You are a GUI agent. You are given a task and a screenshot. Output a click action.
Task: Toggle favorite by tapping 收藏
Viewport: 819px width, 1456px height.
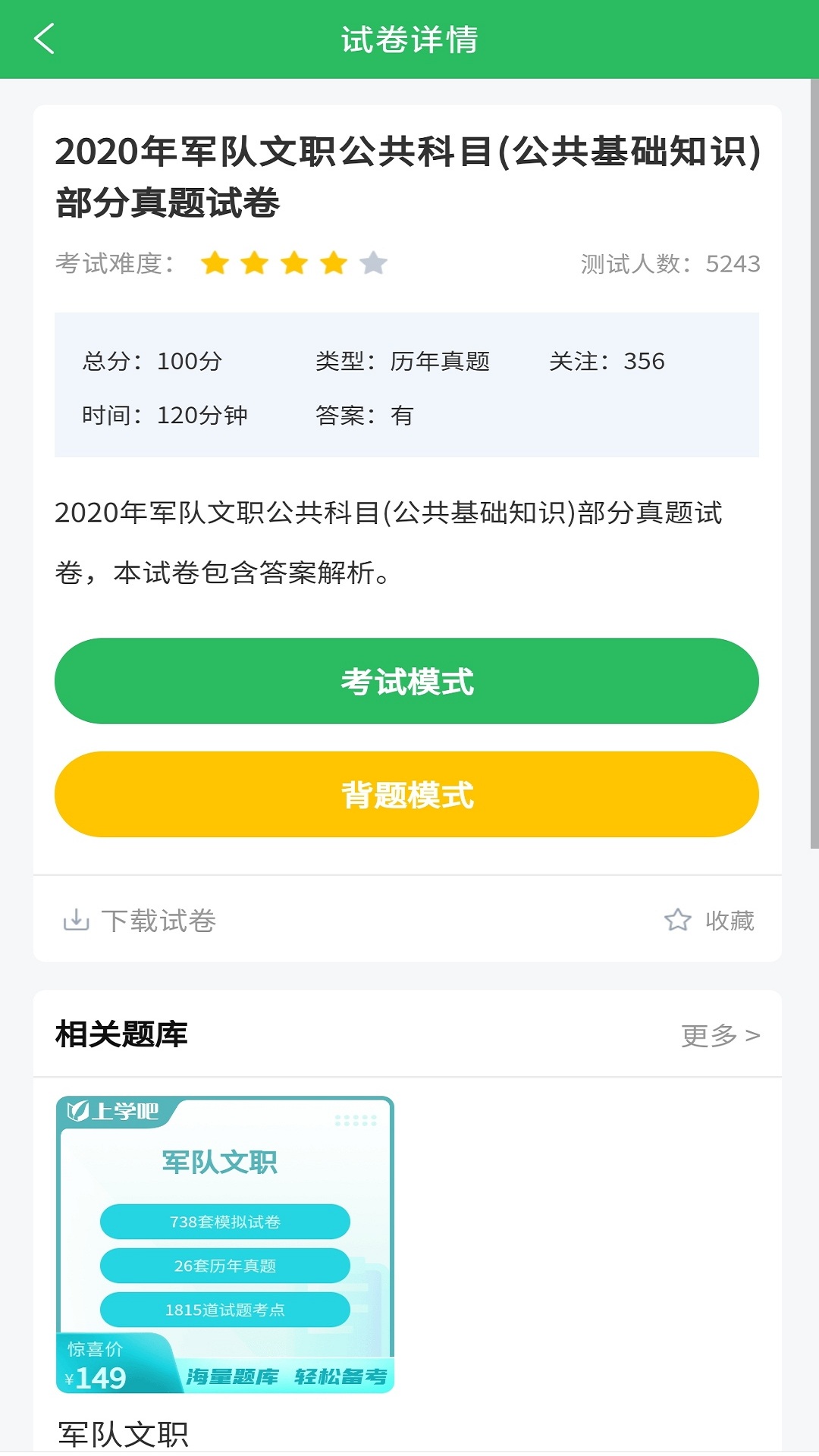(728, 921)
